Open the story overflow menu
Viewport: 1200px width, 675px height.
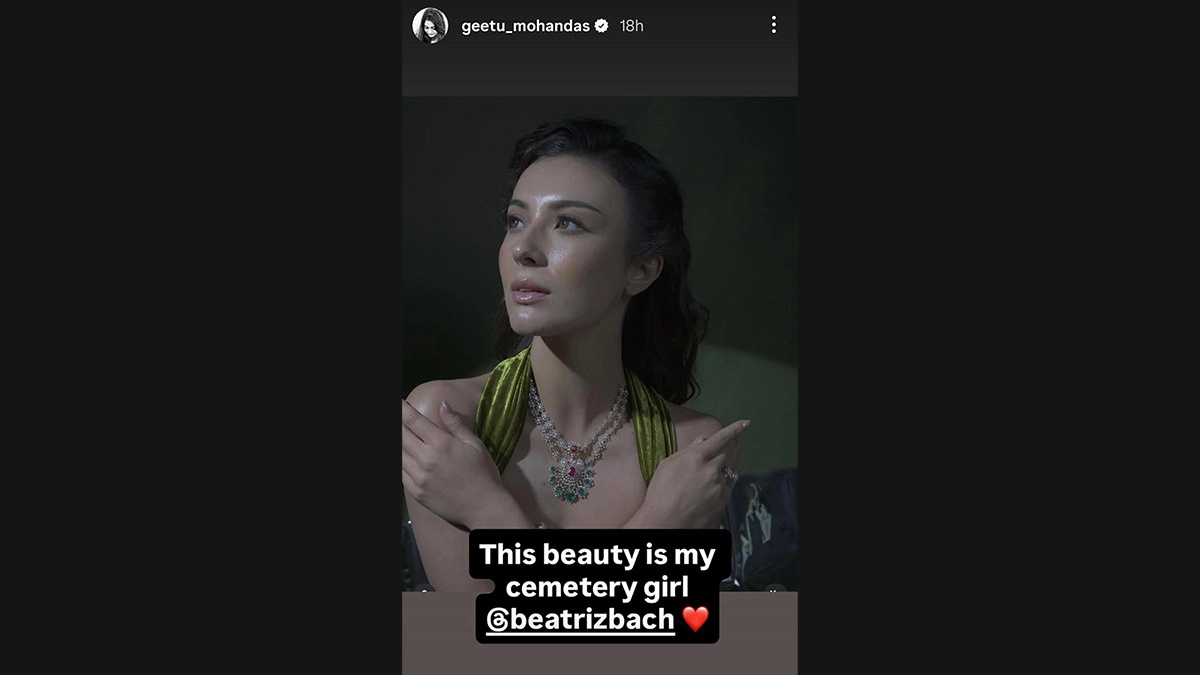coord(773,25)
